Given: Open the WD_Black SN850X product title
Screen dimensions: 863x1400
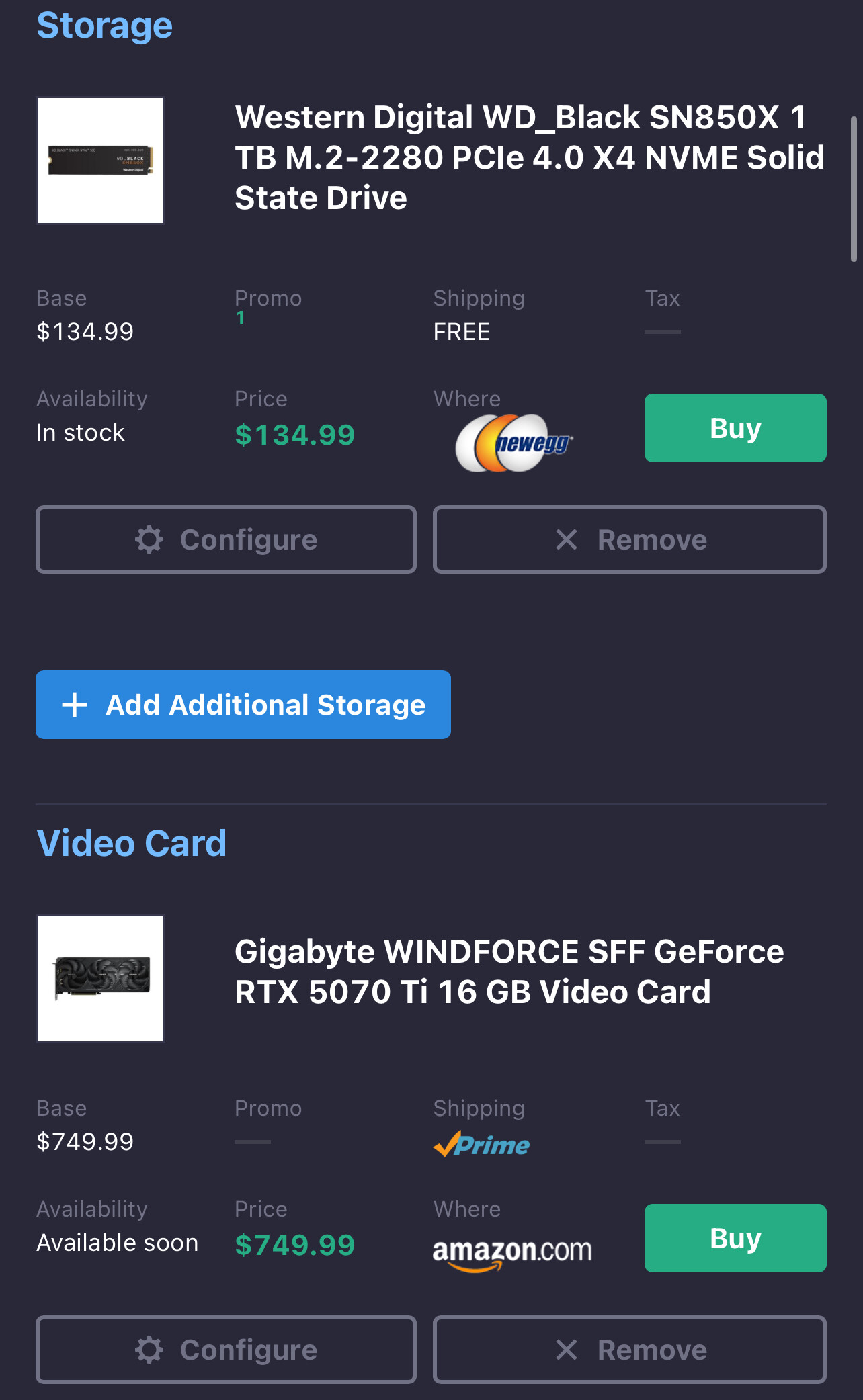Looking at the screenshot, I should 529,157.
